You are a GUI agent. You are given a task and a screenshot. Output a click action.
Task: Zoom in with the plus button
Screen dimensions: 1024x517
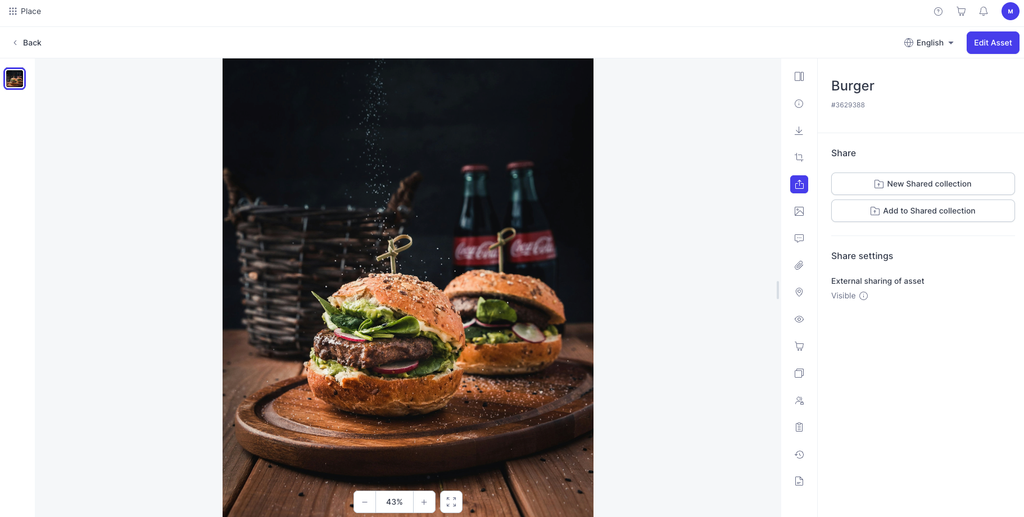tap(424, 502)
